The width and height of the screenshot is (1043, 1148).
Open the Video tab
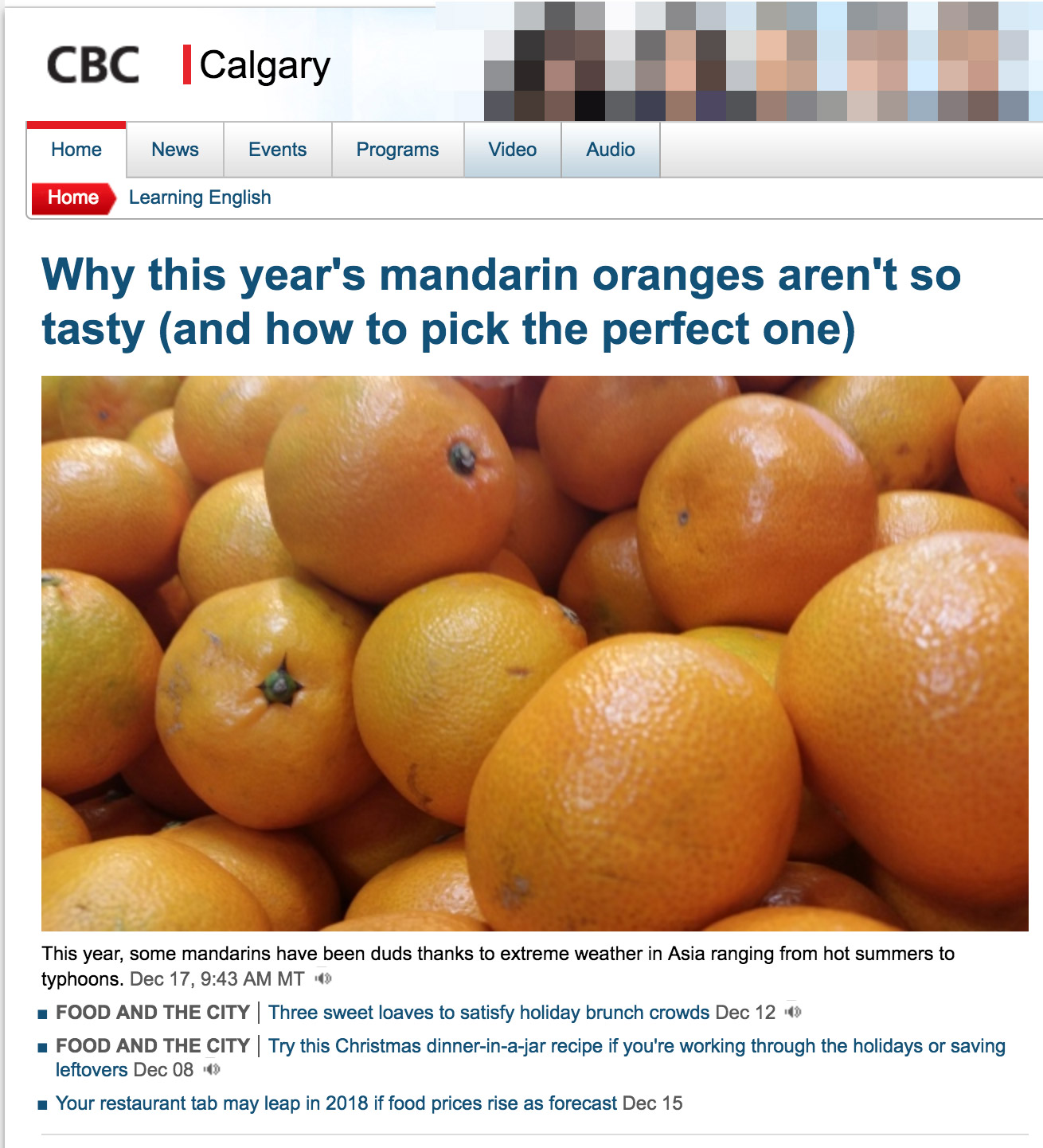(x=512, y=150)
